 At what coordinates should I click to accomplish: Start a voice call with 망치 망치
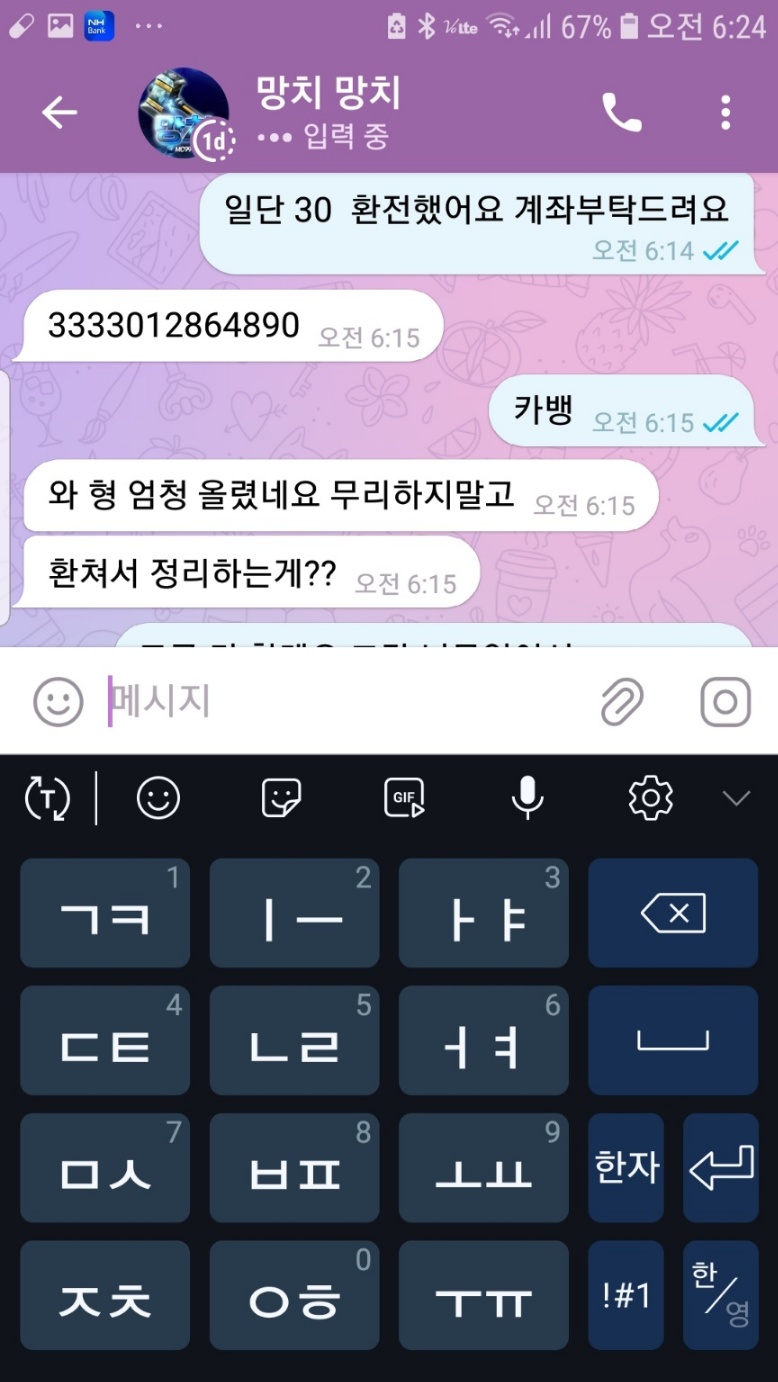621,113
